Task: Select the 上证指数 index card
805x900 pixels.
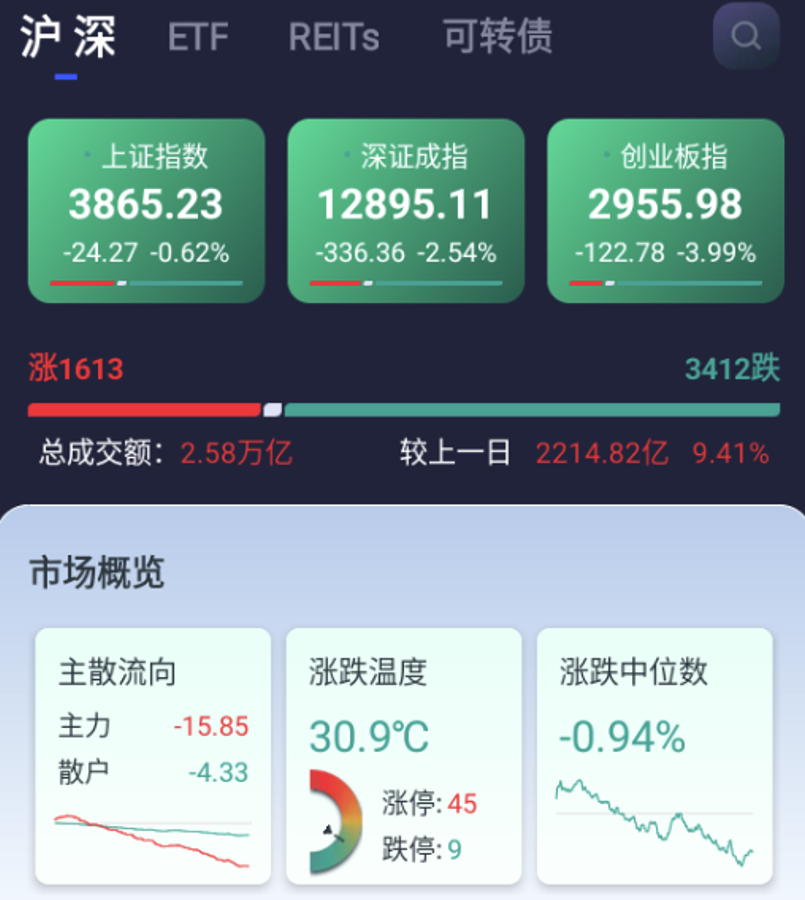Action: click(x=144, y=205)
